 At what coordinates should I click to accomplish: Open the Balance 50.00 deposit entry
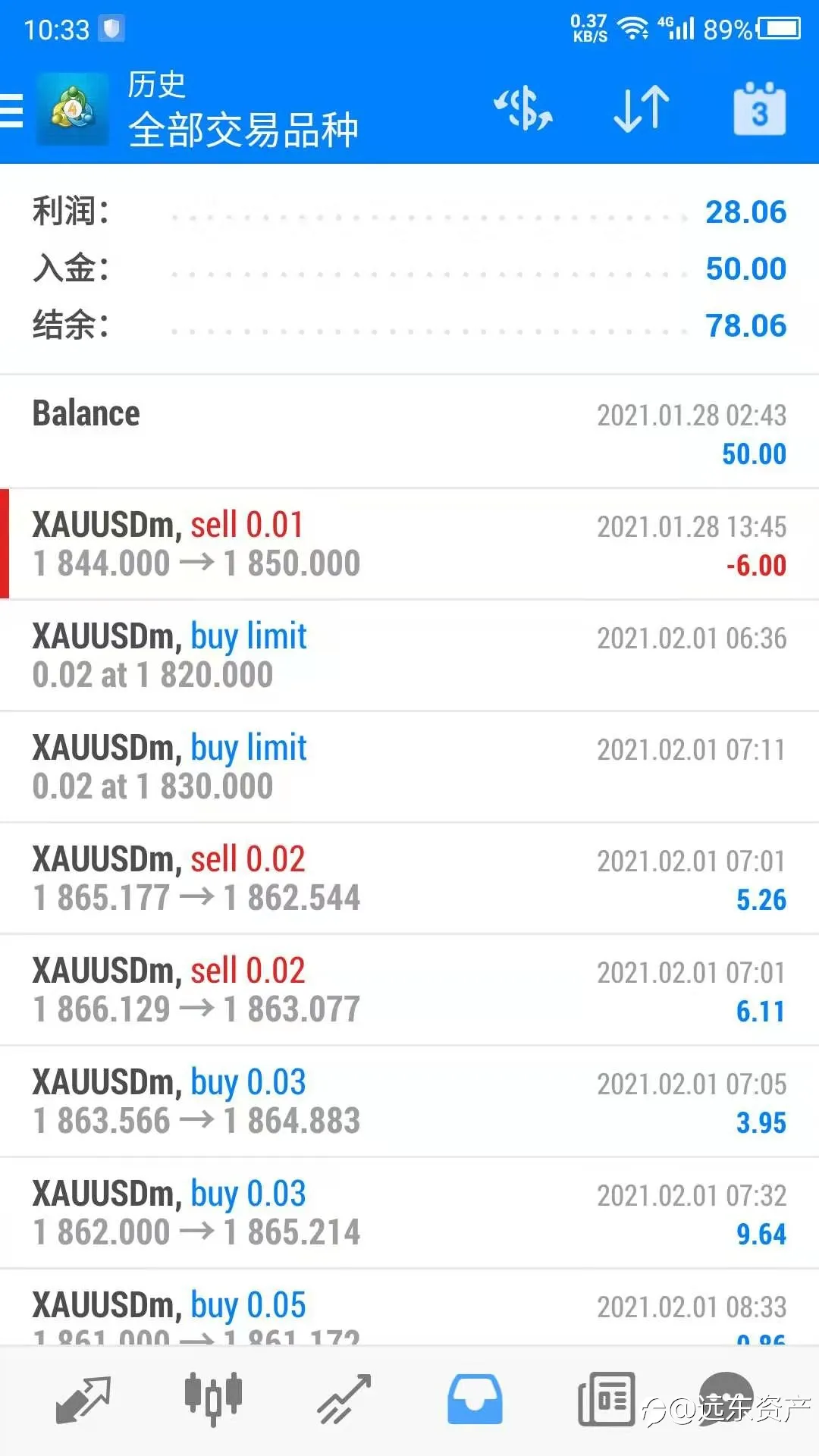point(409,432)
